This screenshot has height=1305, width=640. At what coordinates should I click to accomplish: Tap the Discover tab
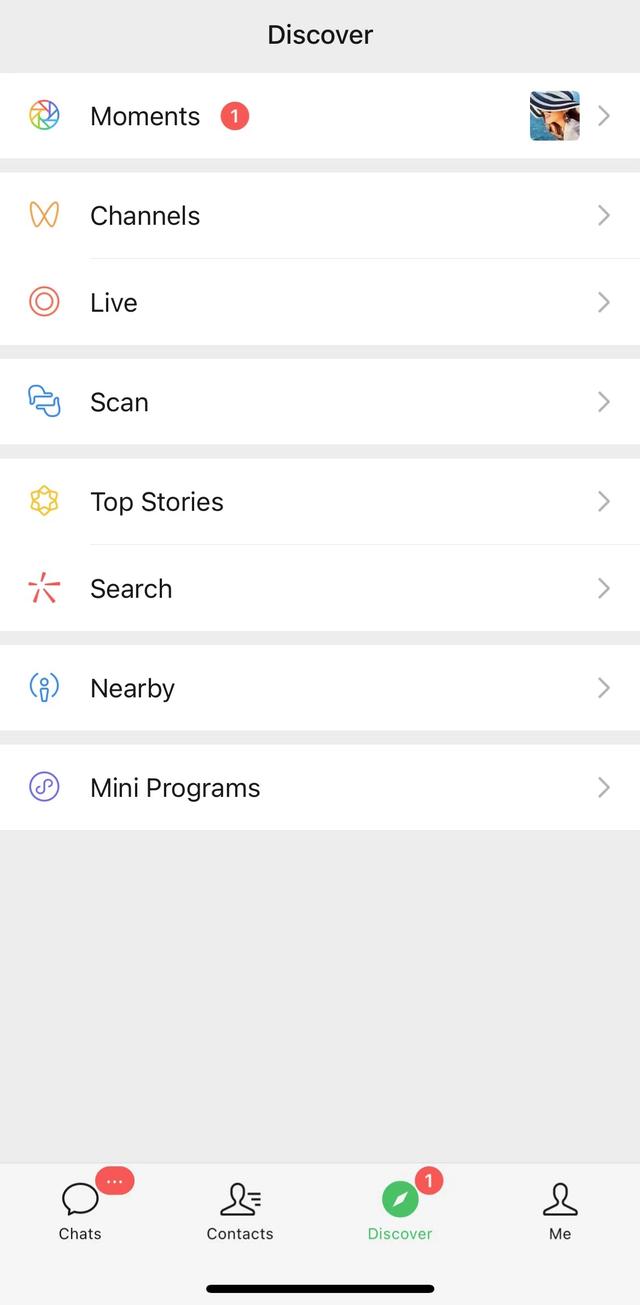(x=400, y=1210)
